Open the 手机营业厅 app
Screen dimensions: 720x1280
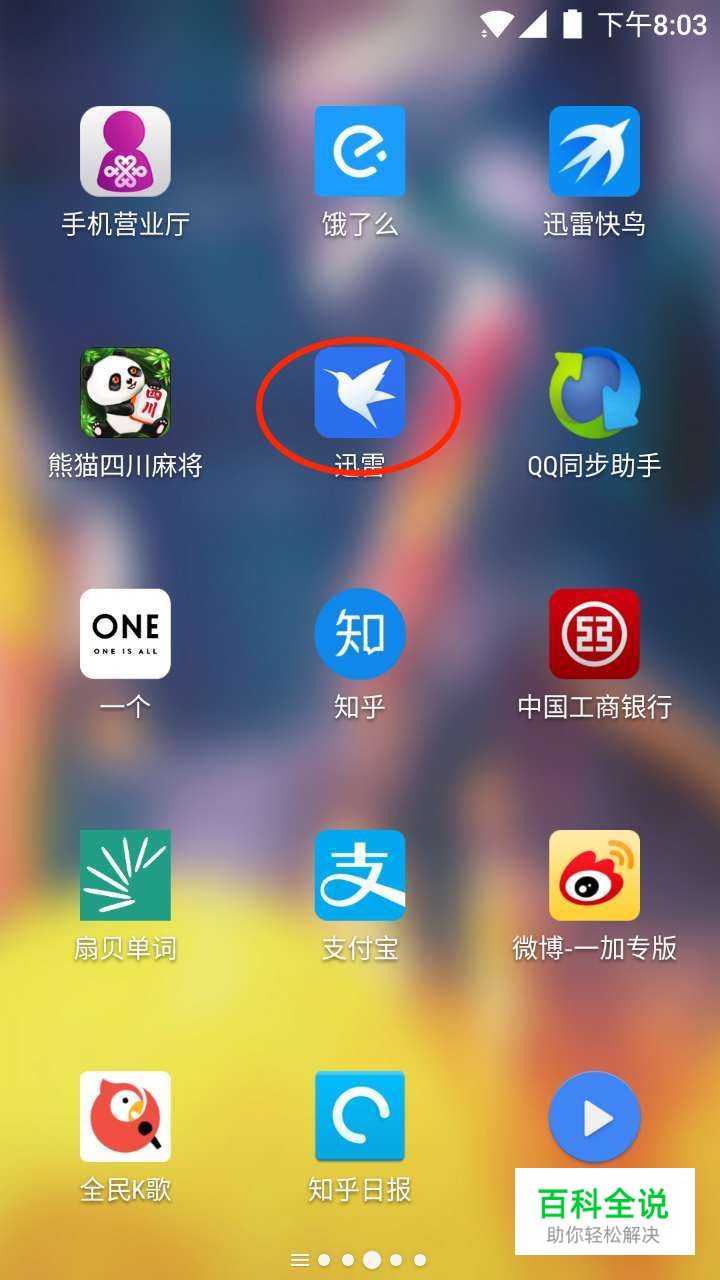125,151
